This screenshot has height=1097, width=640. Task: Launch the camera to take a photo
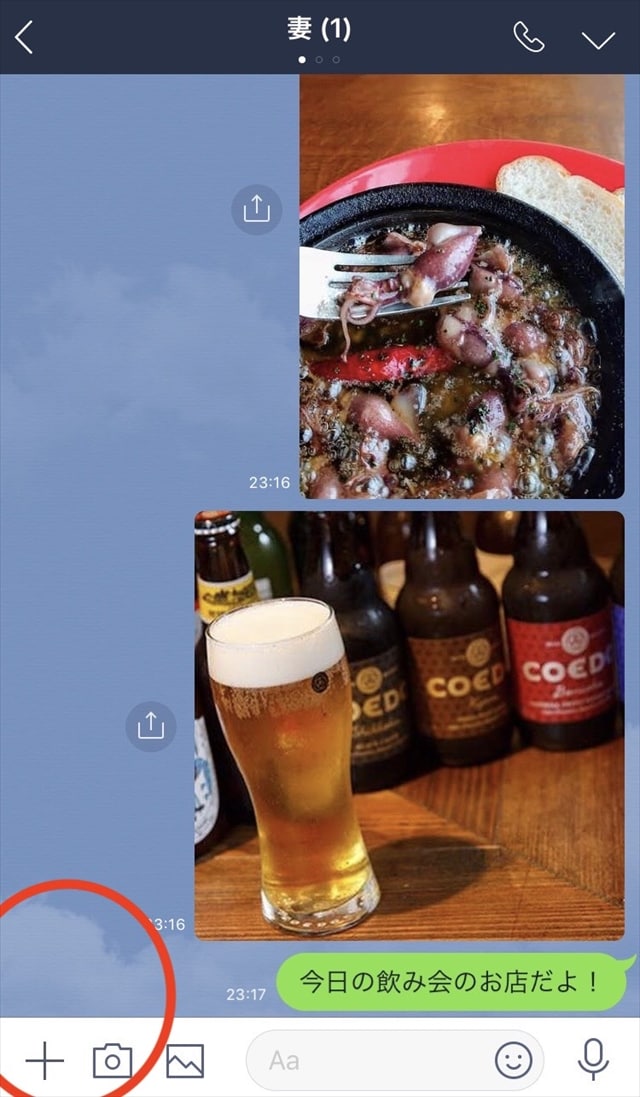pyautogui.click(x=113, y=1060)
